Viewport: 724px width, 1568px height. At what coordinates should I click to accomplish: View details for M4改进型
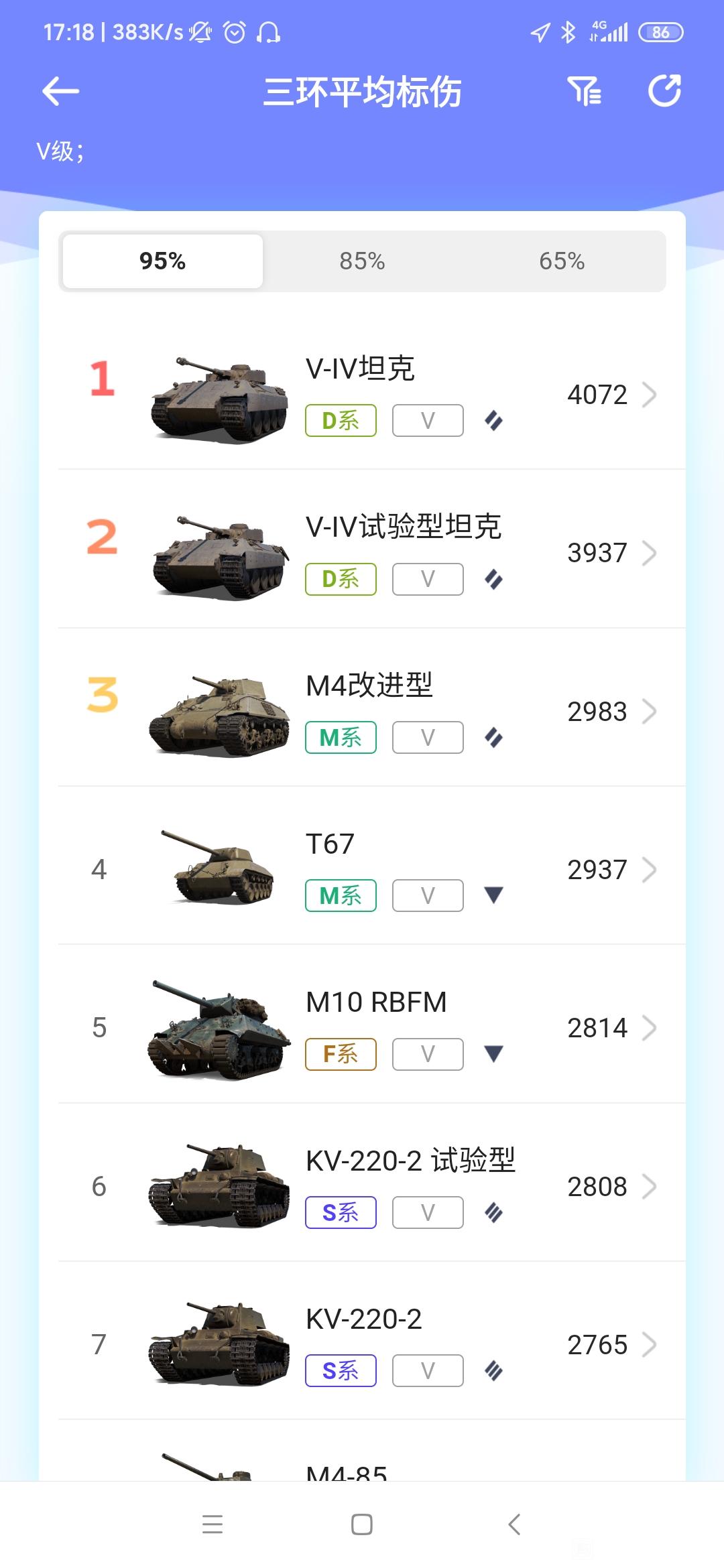pos(371,710)
